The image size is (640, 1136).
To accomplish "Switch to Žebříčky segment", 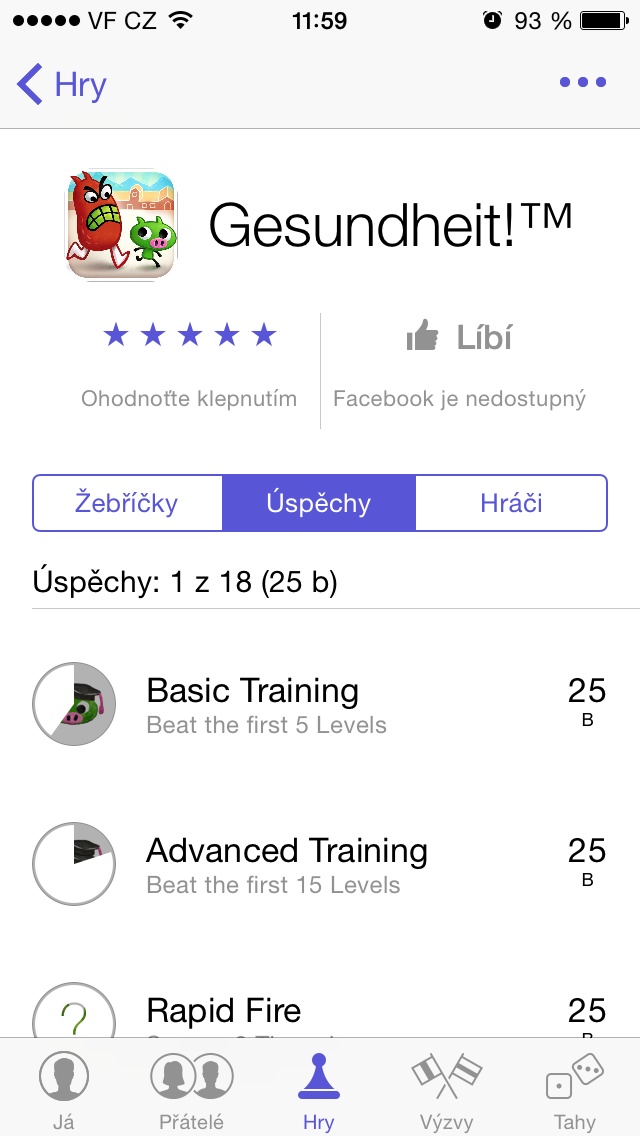I will (x=127, y=502).
